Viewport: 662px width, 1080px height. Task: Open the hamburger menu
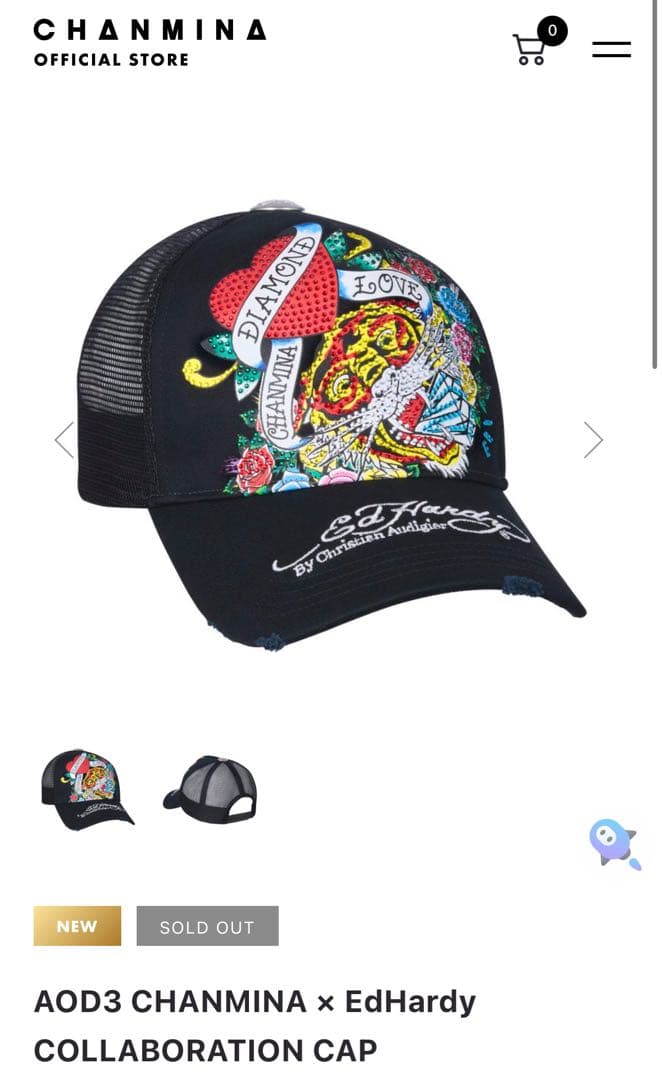tap(611, 49)
